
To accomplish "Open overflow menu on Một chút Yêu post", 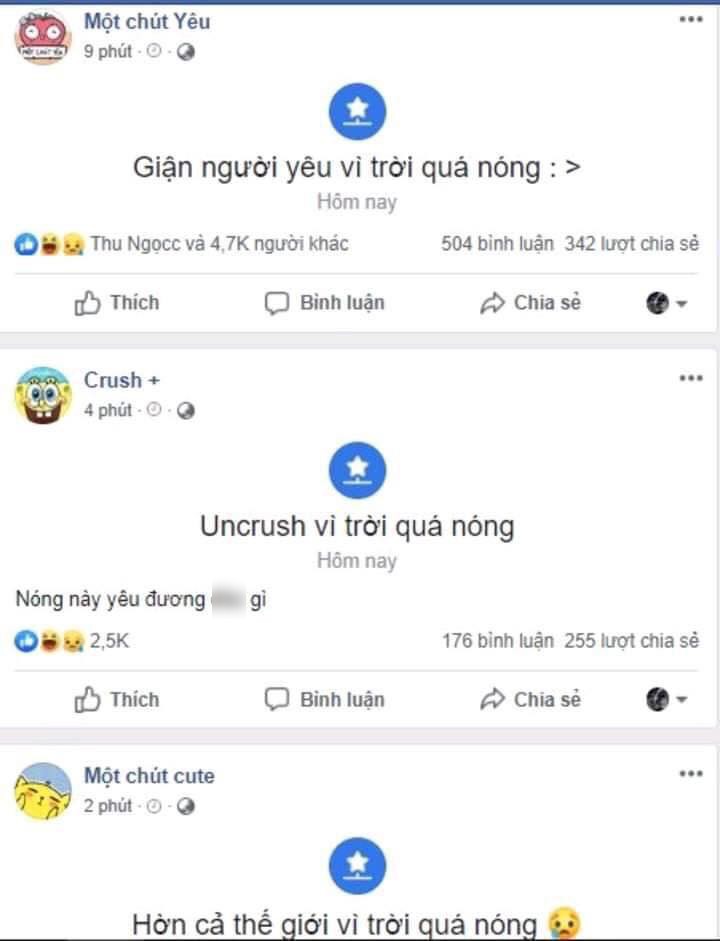I will [x=690, y=20].
